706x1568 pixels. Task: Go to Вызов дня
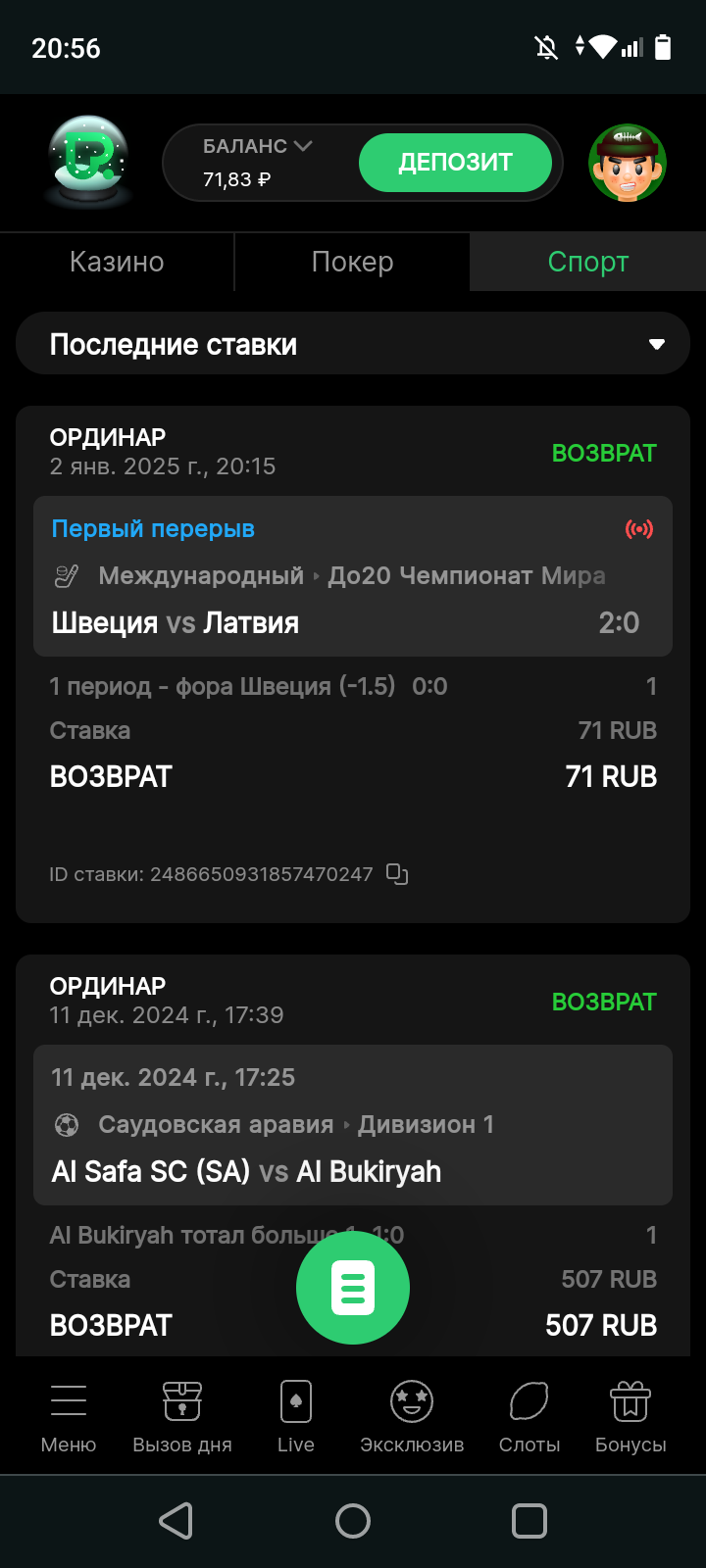(182, 1417)
